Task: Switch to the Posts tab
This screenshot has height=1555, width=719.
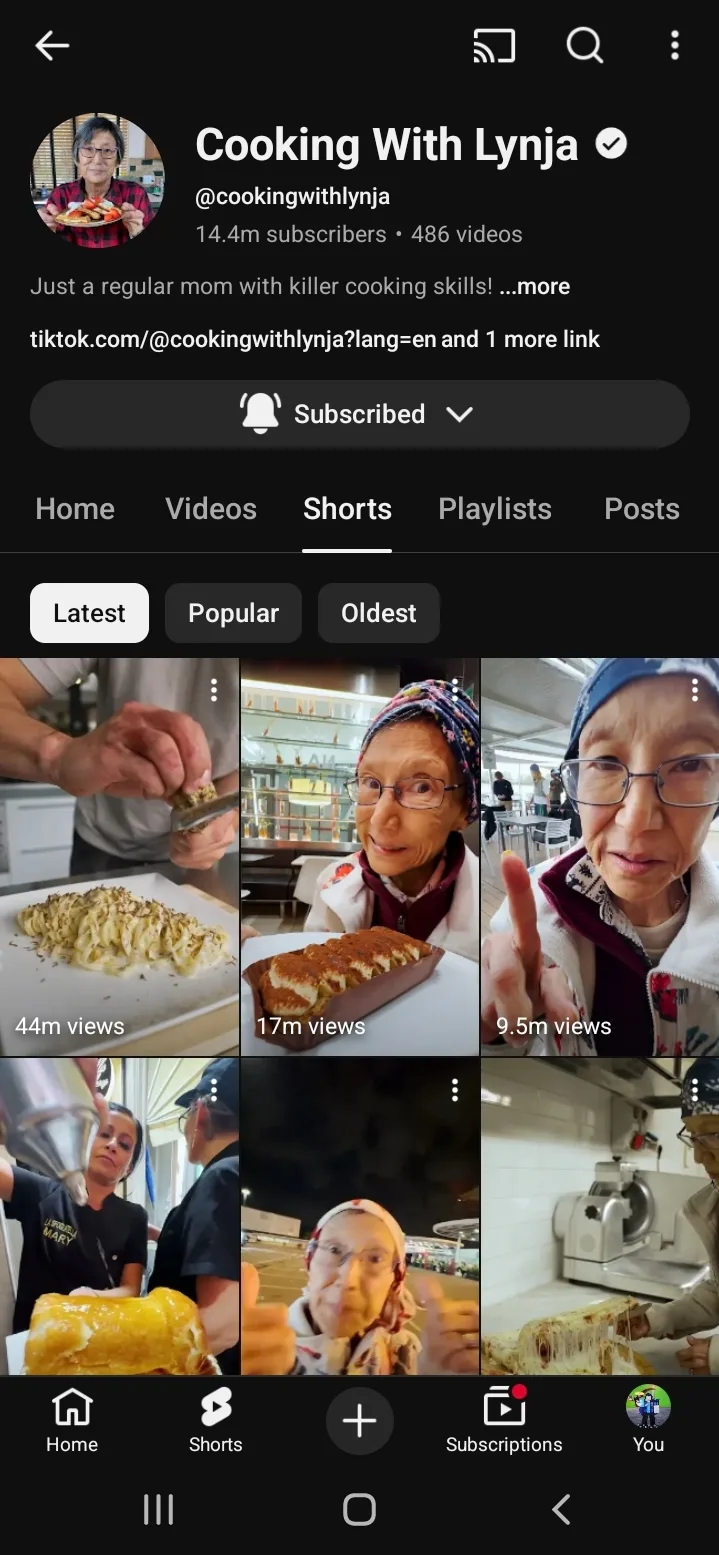Action: 642,509
